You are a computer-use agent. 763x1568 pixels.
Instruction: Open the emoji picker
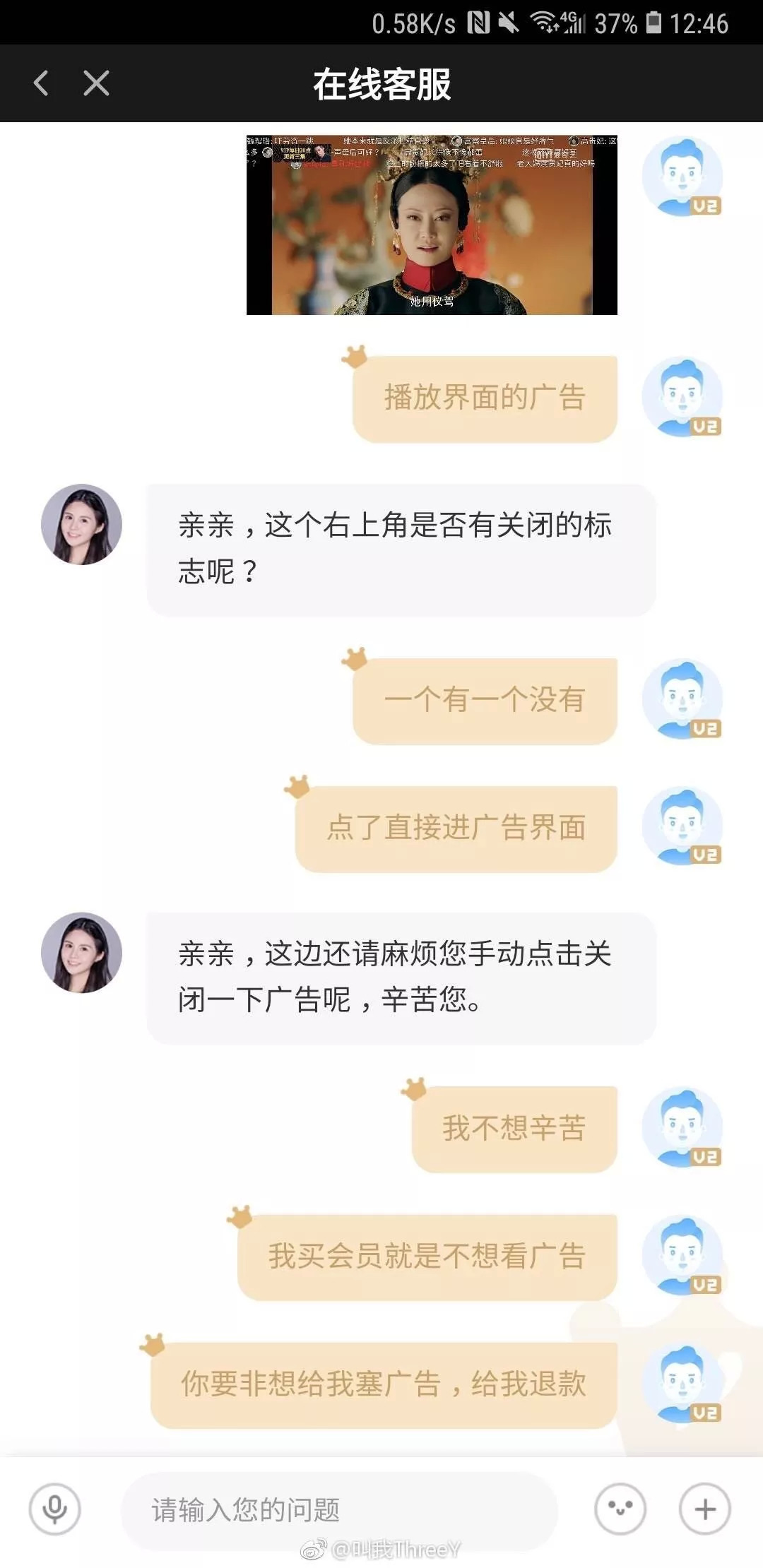coord(620,1509)
